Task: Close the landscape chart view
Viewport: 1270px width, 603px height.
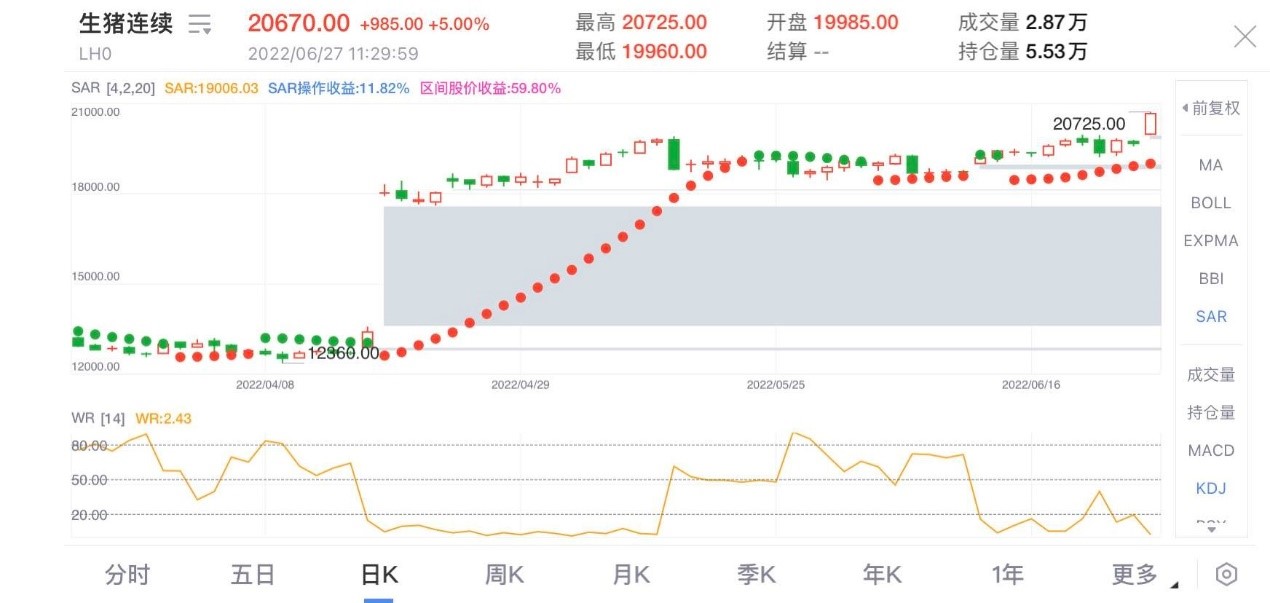Action: point(1244,37)
